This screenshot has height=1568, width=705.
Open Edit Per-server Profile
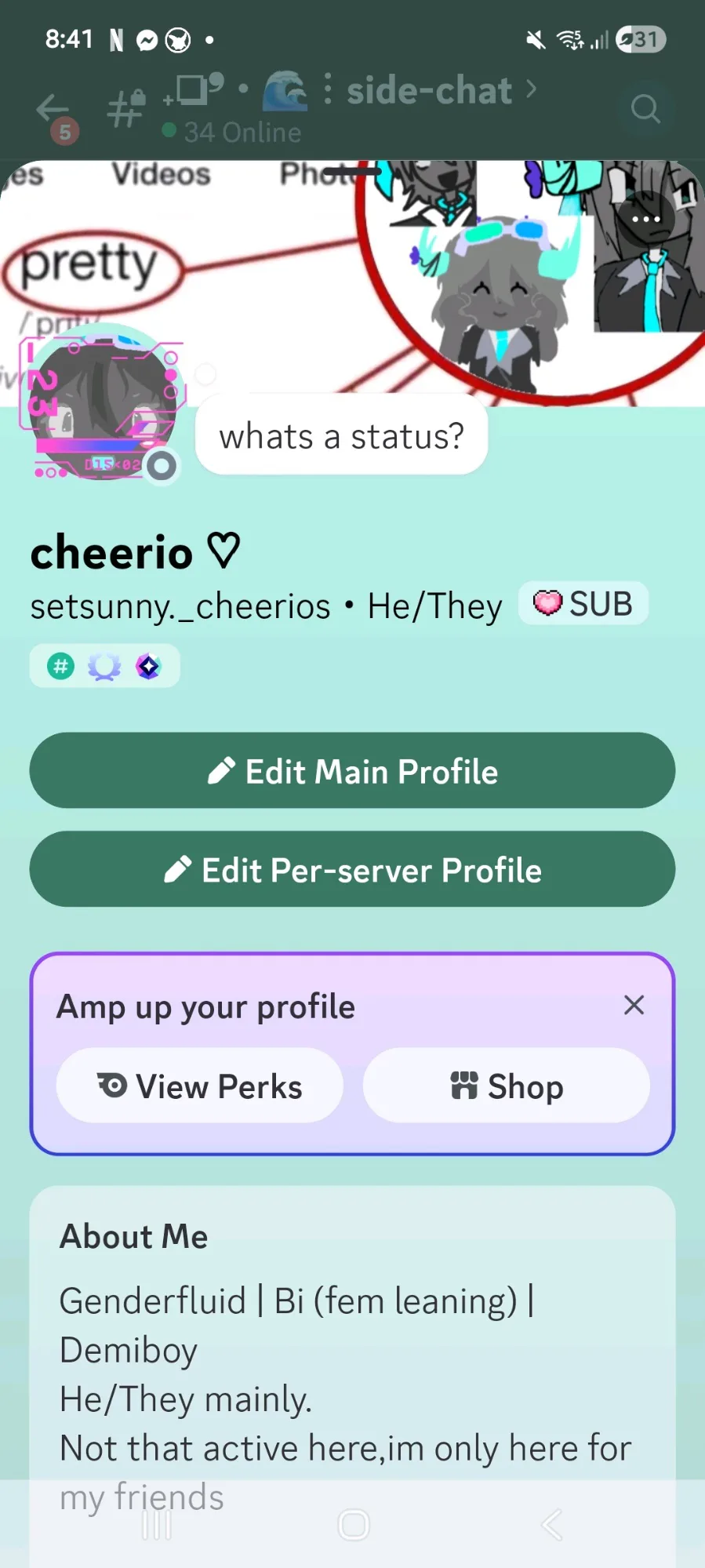tap(352, 869)
